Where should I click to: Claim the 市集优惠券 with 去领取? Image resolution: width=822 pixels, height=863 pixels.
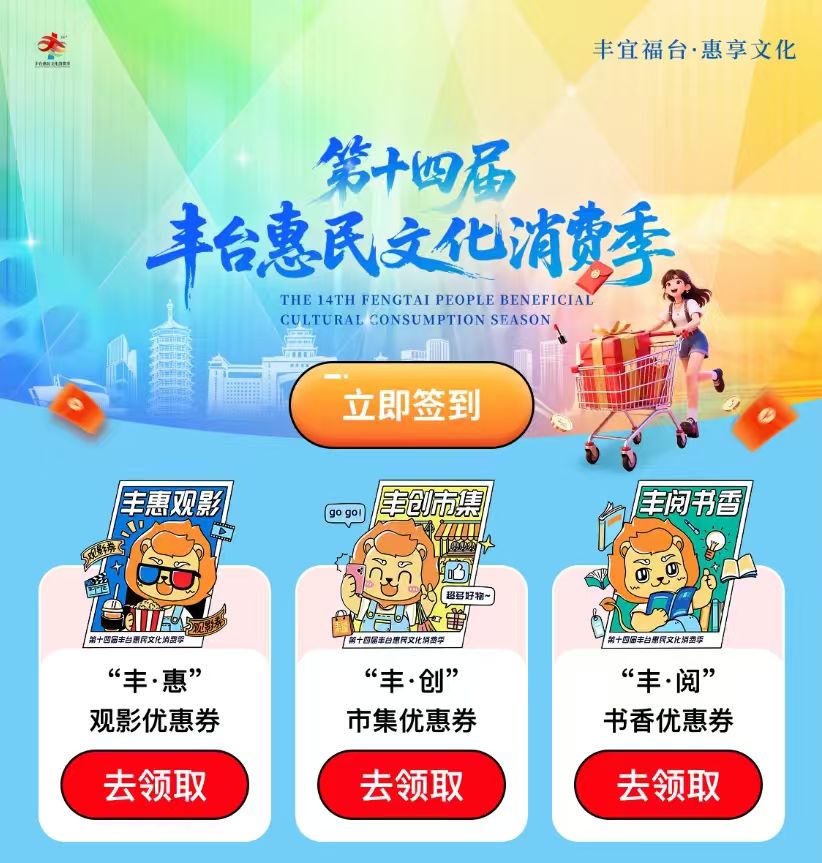point(411,785)
